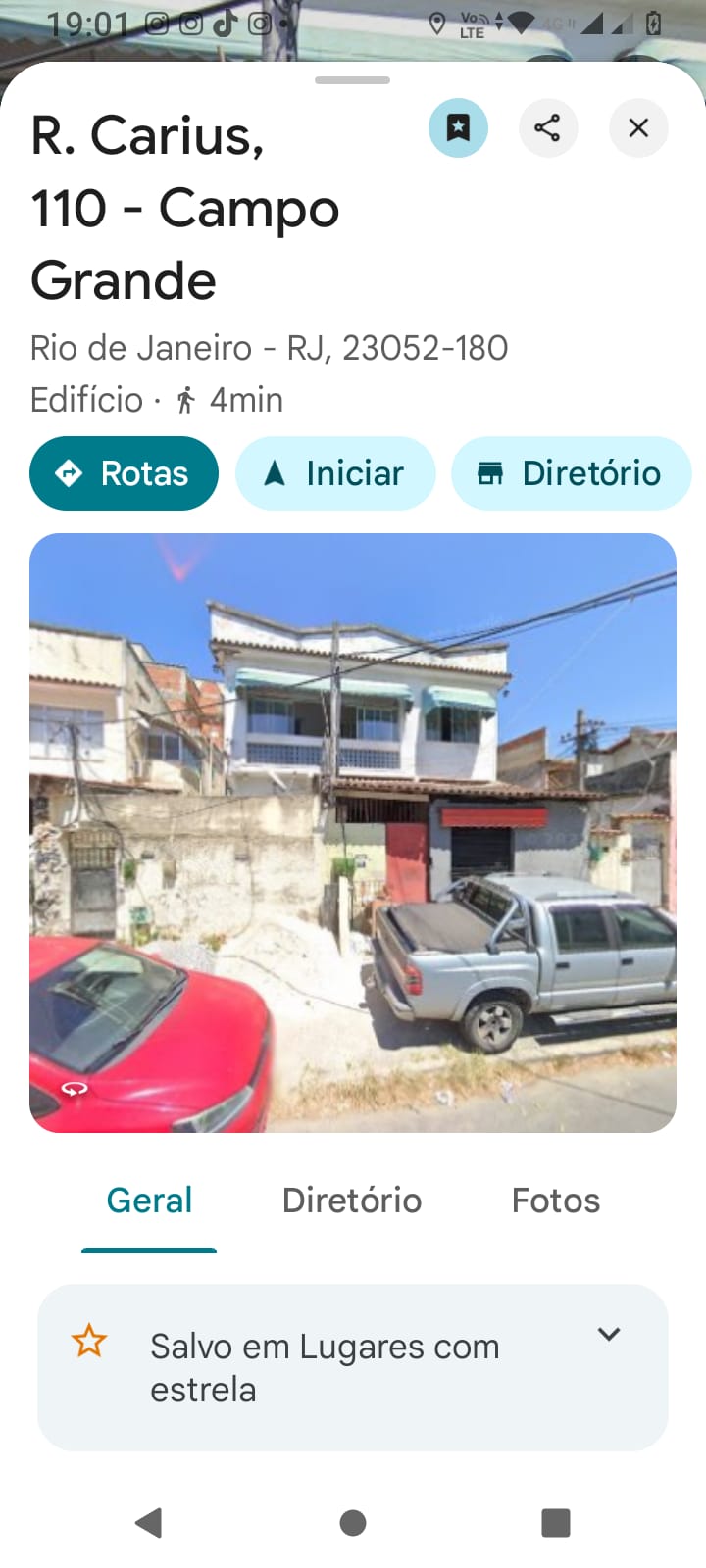706x1568 pixels.
Task: Switch to the Diretório tab
Action: coord(352,1200)
